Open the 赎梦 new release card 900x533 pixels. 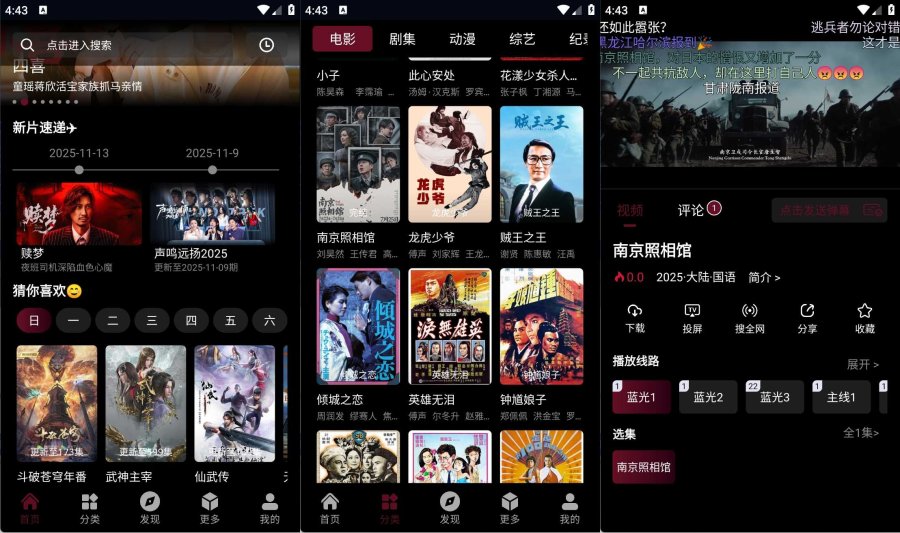point(78,214)
